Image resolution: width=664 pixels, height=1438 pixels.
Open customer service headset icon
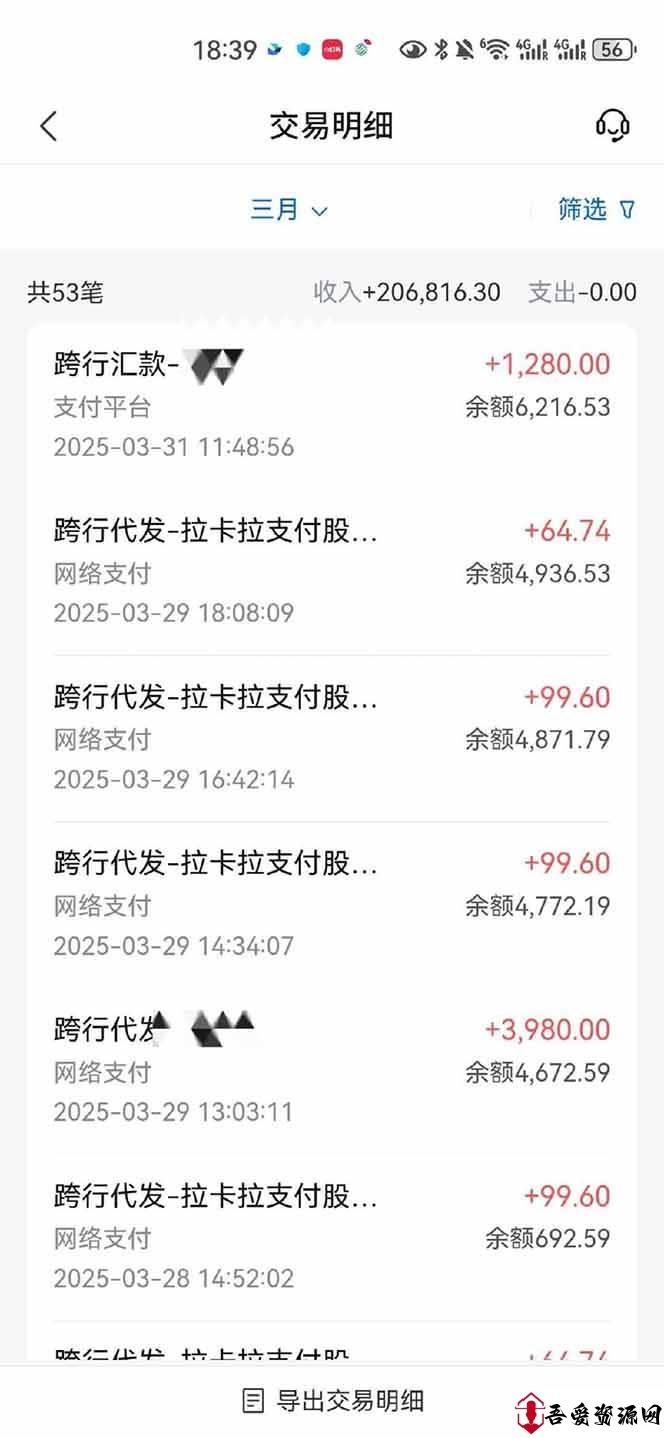(612, 126)
